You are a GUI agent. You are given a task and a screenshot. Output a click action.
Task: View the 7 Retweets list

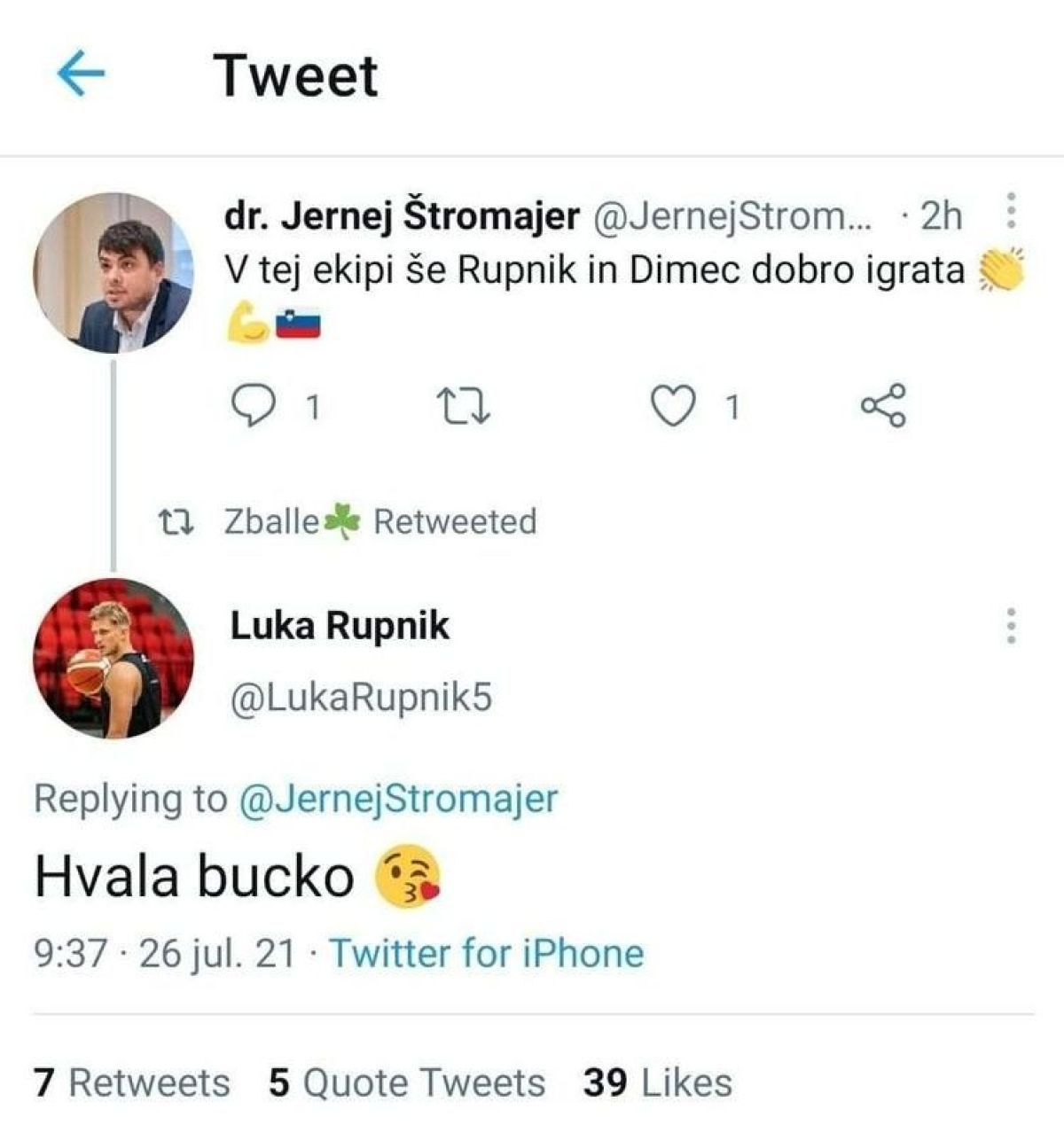131,1082
